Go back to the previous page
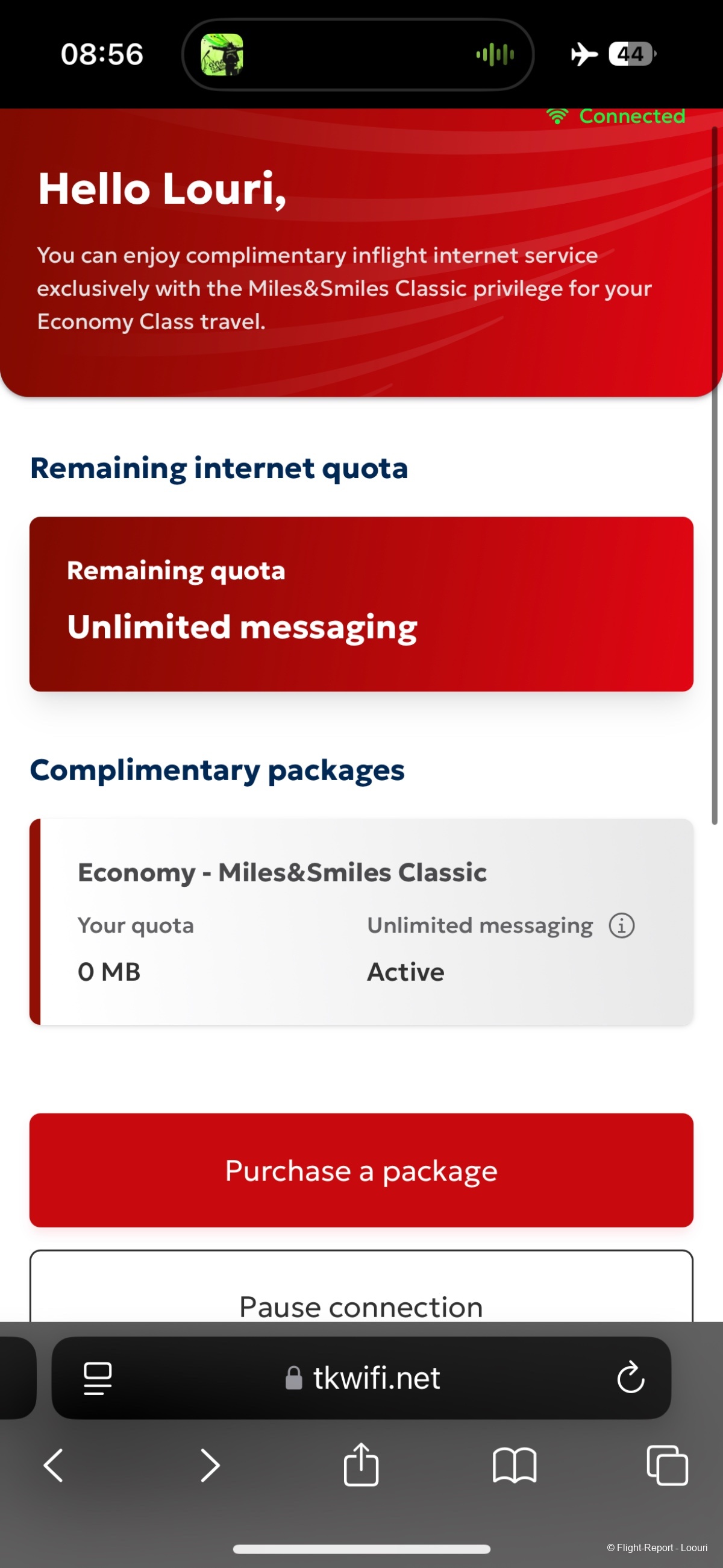The width and height of the screenshot is (723, 1568). coord(54,1465)
